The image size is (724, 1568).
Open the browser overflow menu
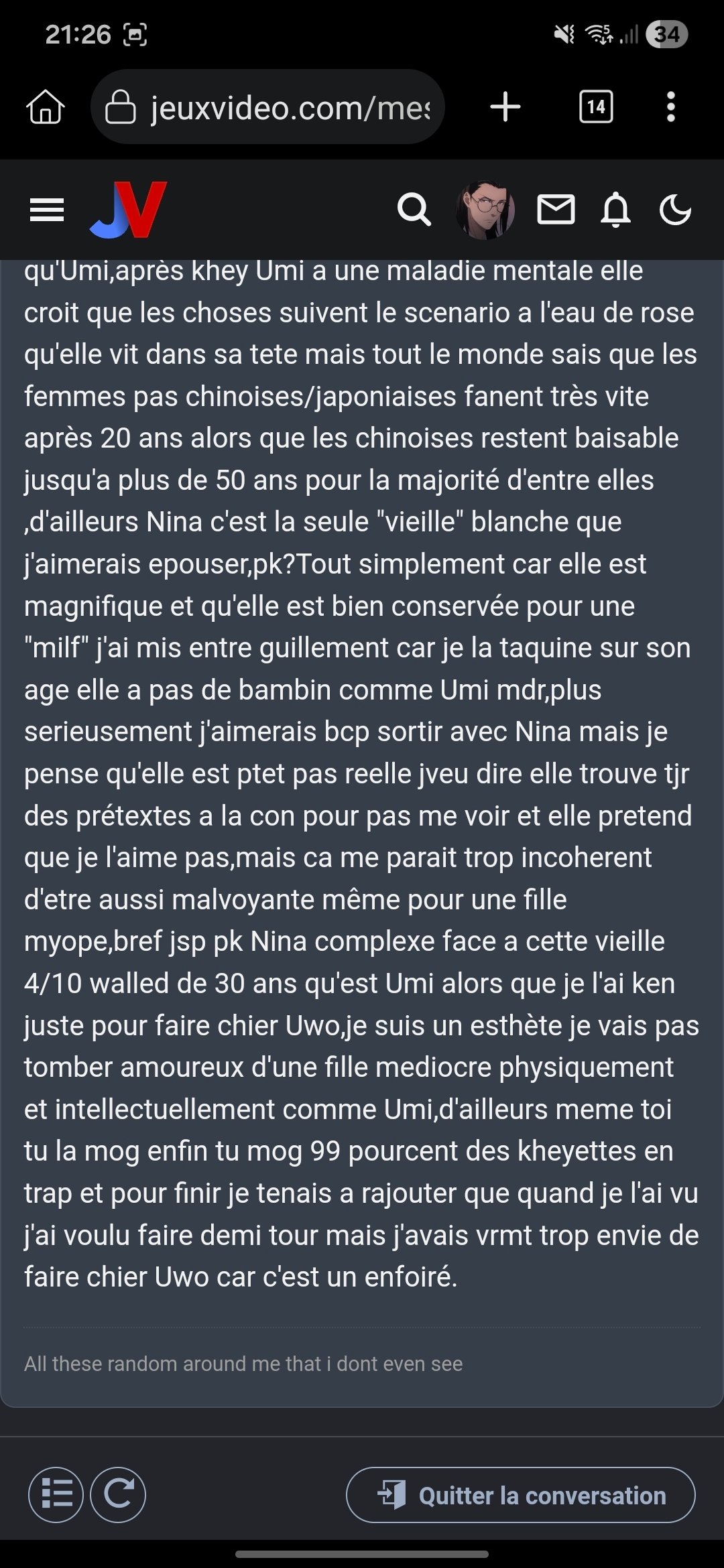pos(670,107)
